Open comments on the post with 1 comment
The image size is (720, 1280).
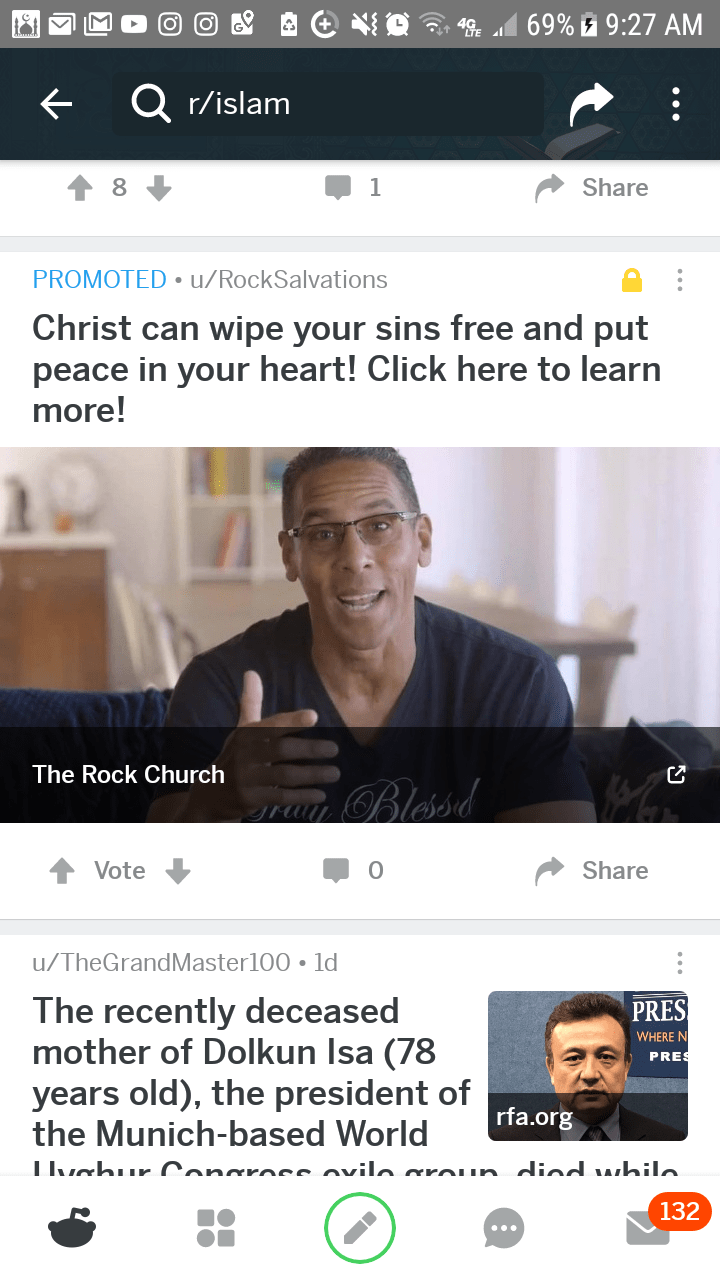[x=353, y=188]
